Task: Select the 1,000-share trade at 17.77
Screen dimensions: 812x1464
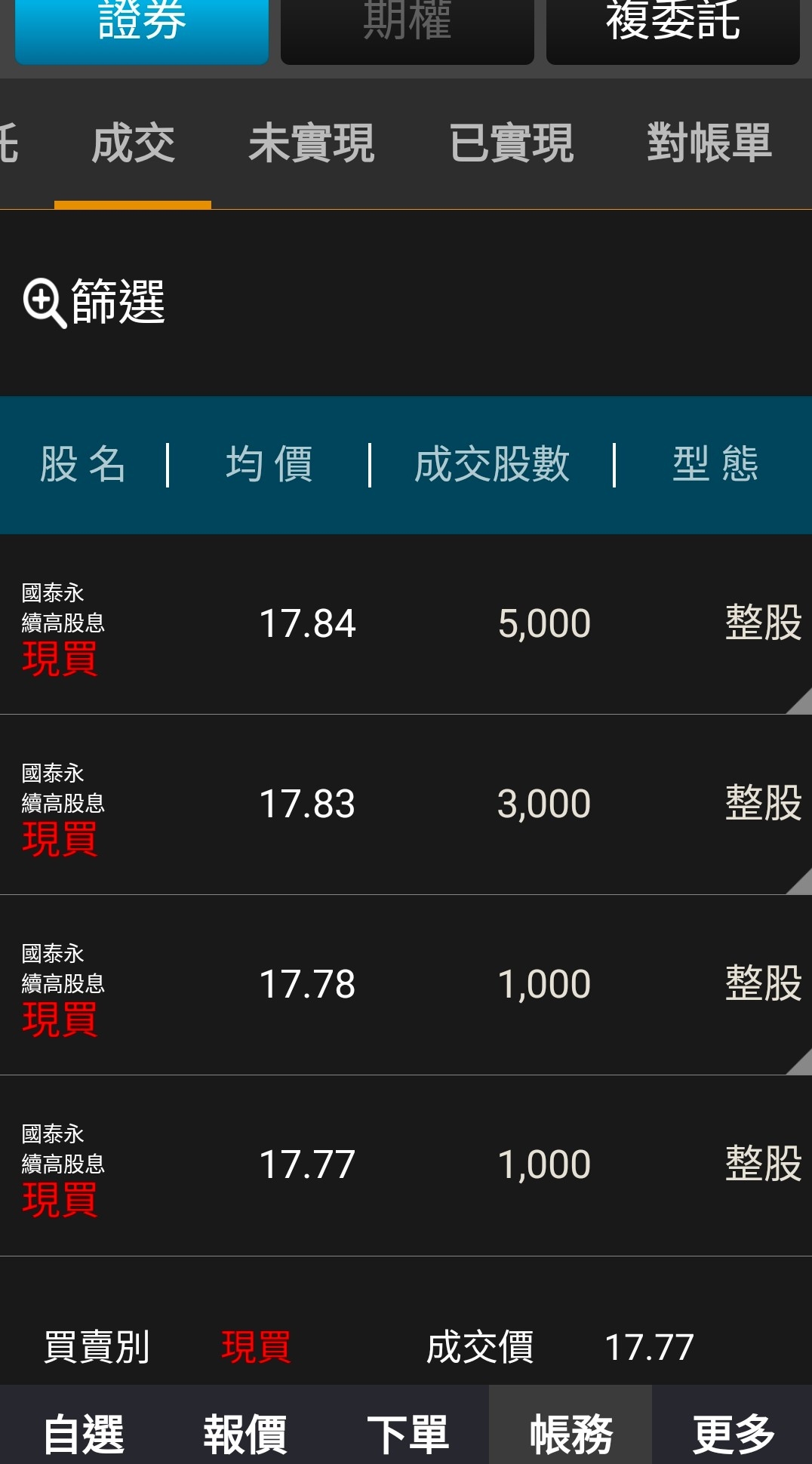Action: click(406, 1165)
